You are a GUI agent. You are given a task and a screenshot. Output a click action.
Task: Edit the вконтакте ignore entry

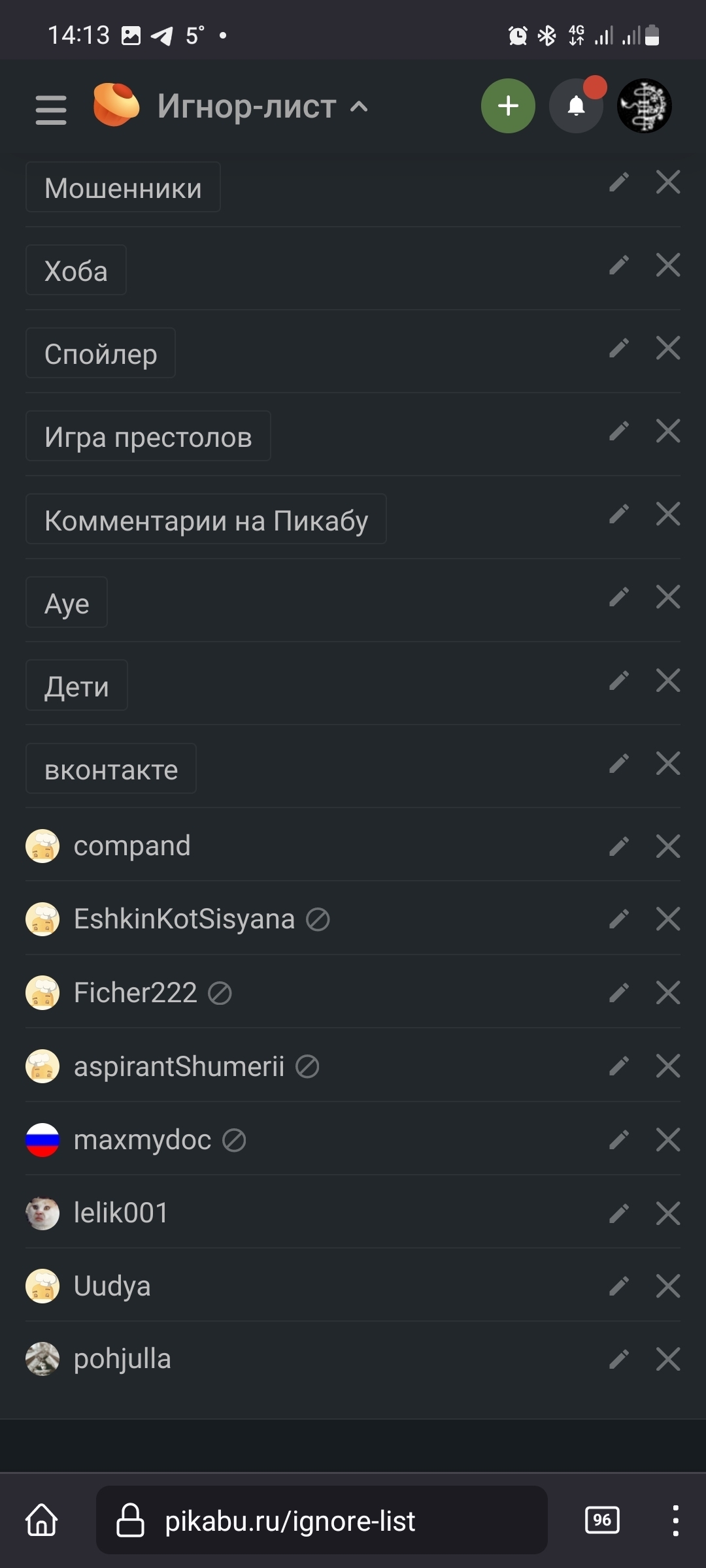click(618, 763)
